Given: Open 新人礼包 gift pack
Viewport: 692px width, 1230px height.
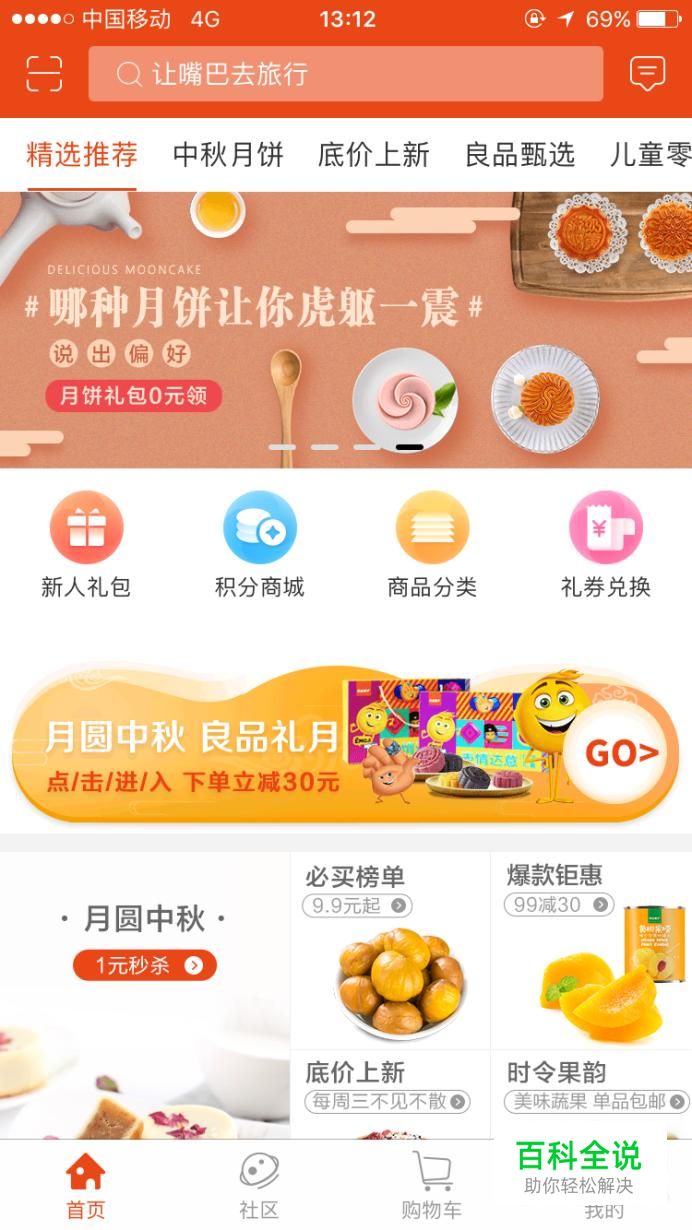Looking at the screenshot, I should click(x=86, y=545).
